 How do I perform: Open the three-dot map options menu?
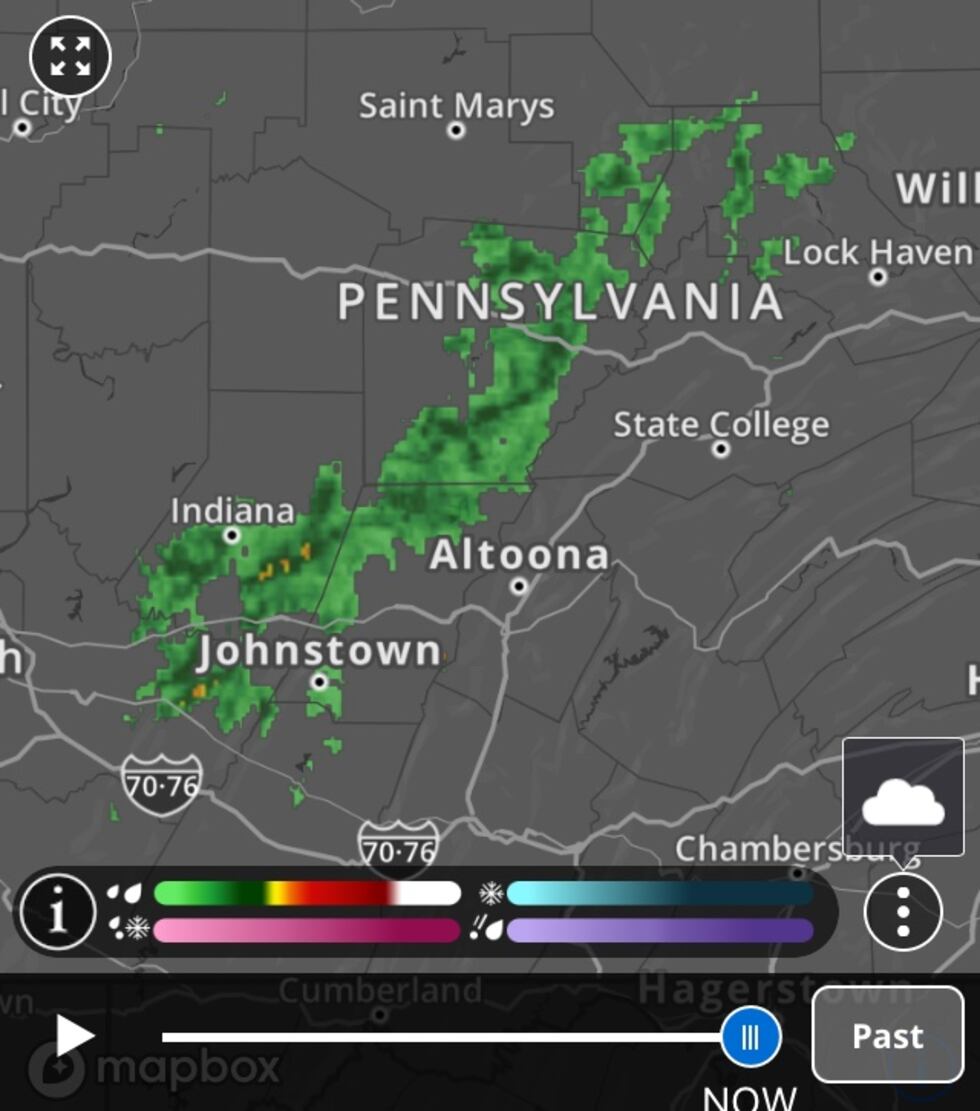tap(903, 911)
